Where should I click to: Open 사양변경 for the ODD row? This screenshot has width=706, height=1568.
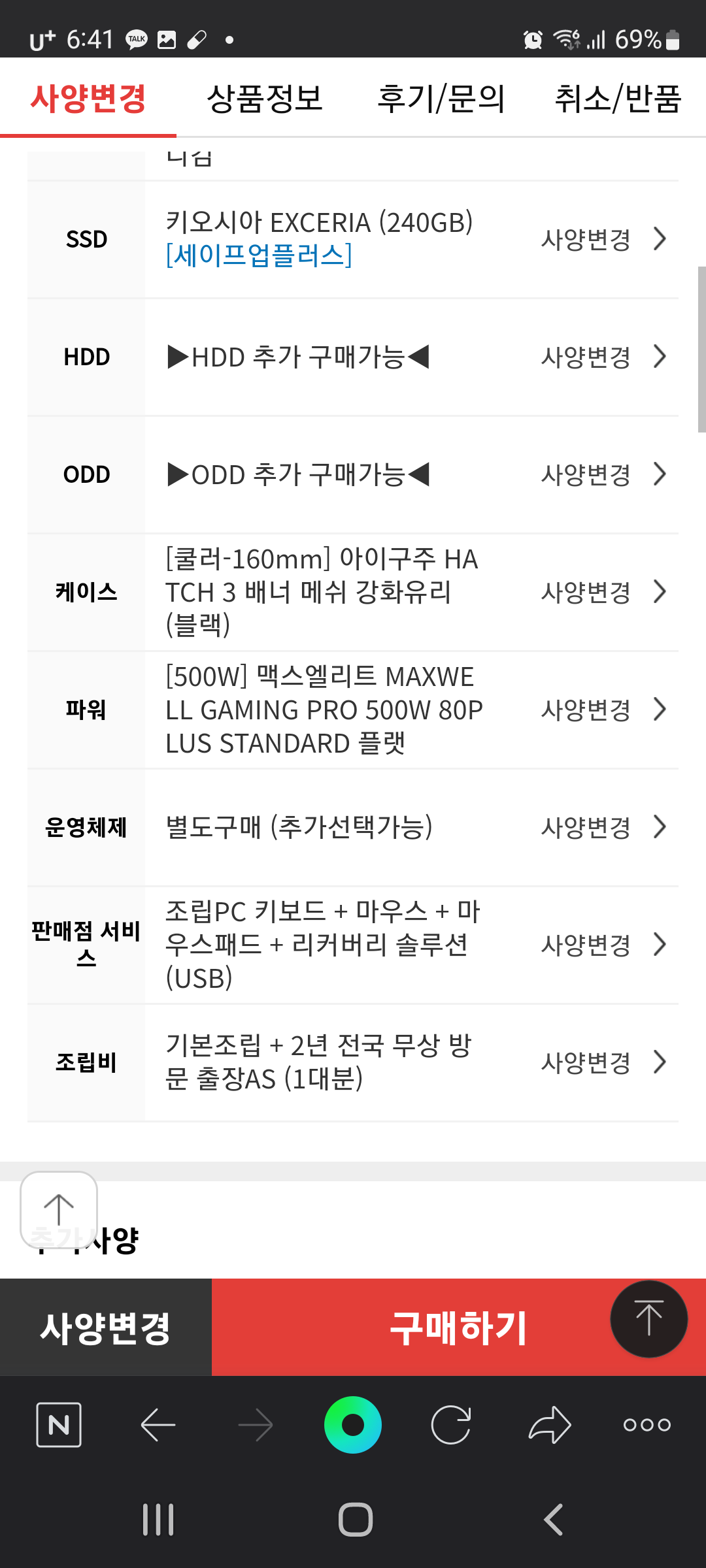click(x=603, y=474)
